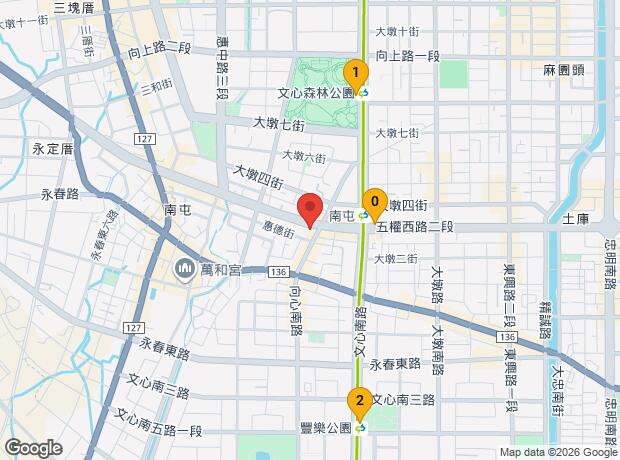
Task: Tap the red location pin
Action: click(310, 210)
